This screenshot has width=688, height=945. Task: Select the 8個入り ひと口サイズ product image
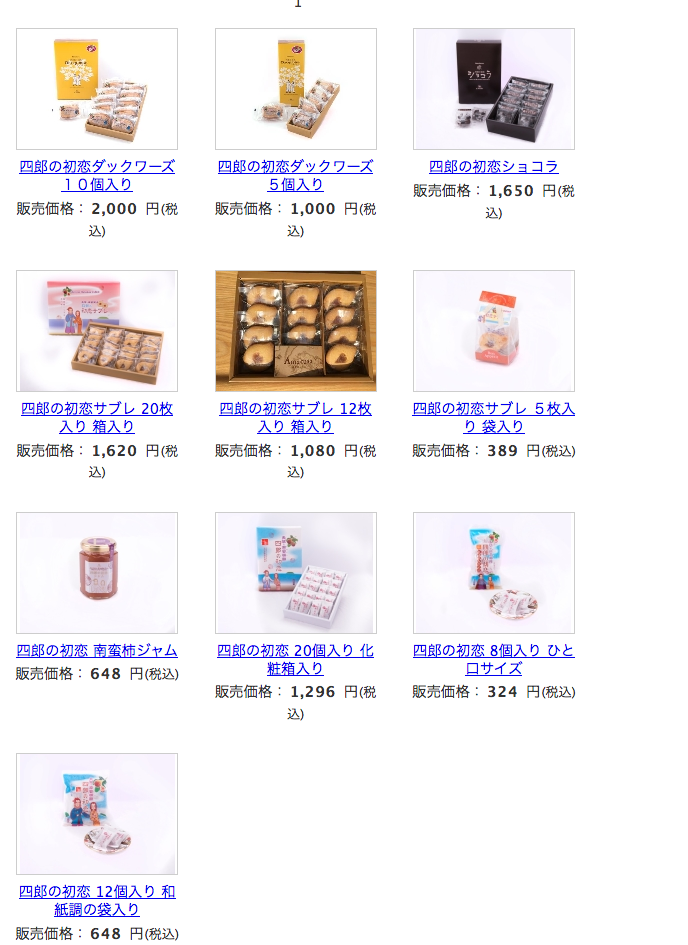point(493,573)
